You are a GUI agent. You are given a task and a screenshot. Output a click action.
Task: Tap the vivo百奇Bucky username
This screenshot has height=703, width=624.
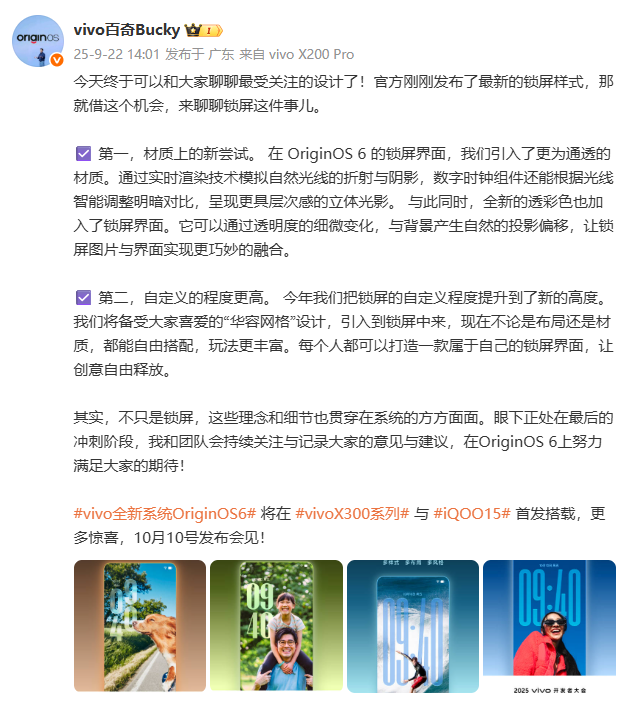tap(134, 30)
